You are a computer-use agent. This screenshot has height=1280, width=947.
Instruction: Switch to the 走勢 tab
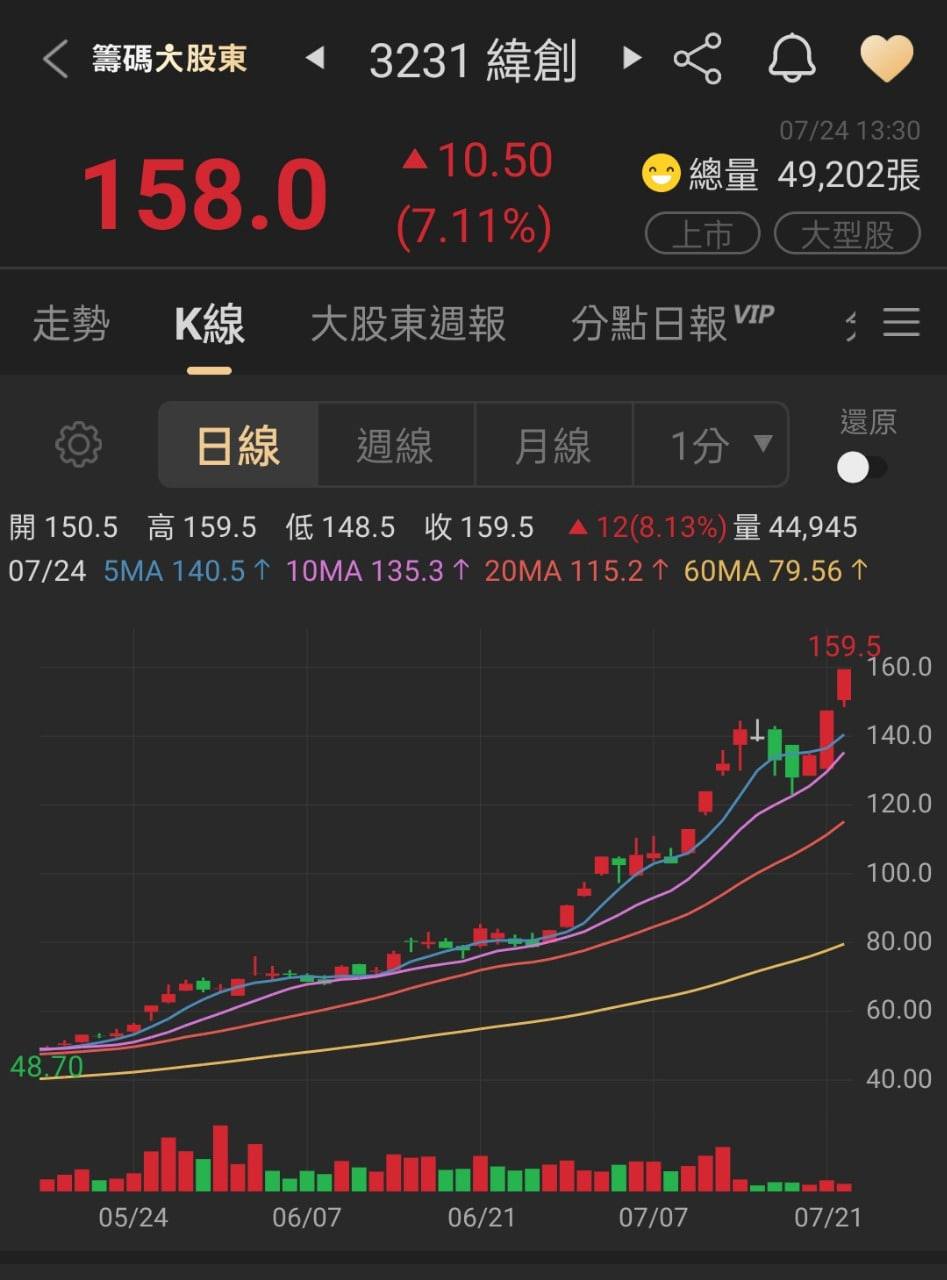71,325
